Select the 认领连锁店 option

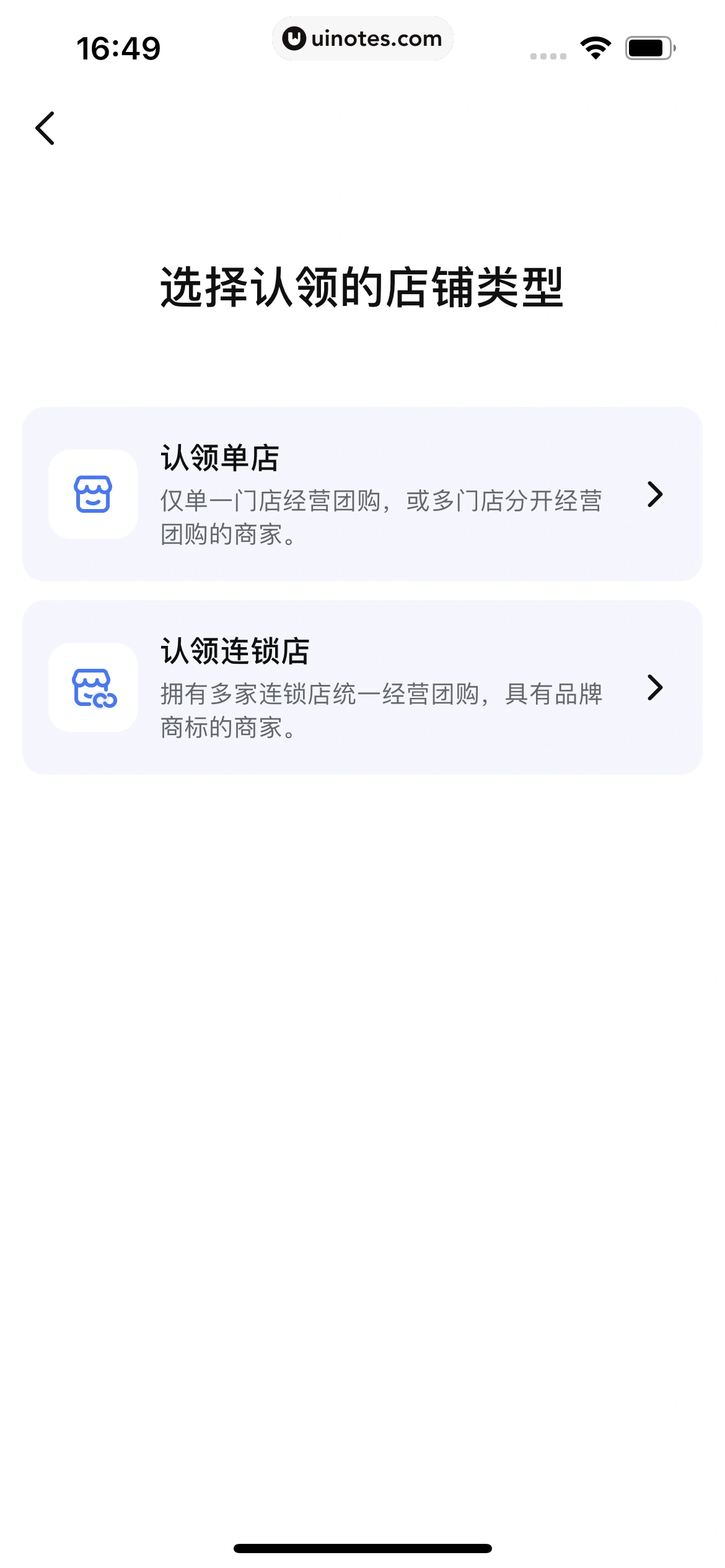[x=362, y=689]
